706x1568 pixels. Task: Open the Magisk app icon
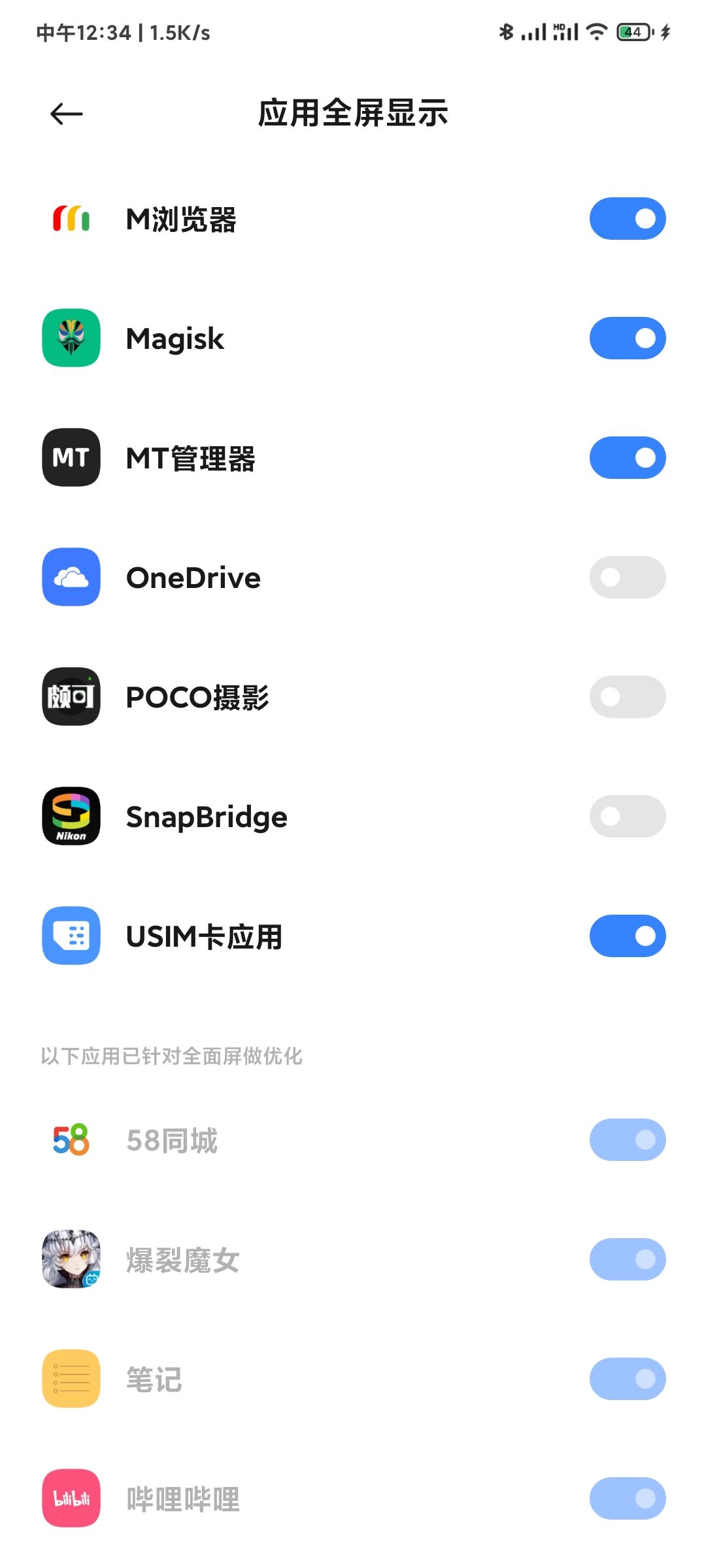70,338
